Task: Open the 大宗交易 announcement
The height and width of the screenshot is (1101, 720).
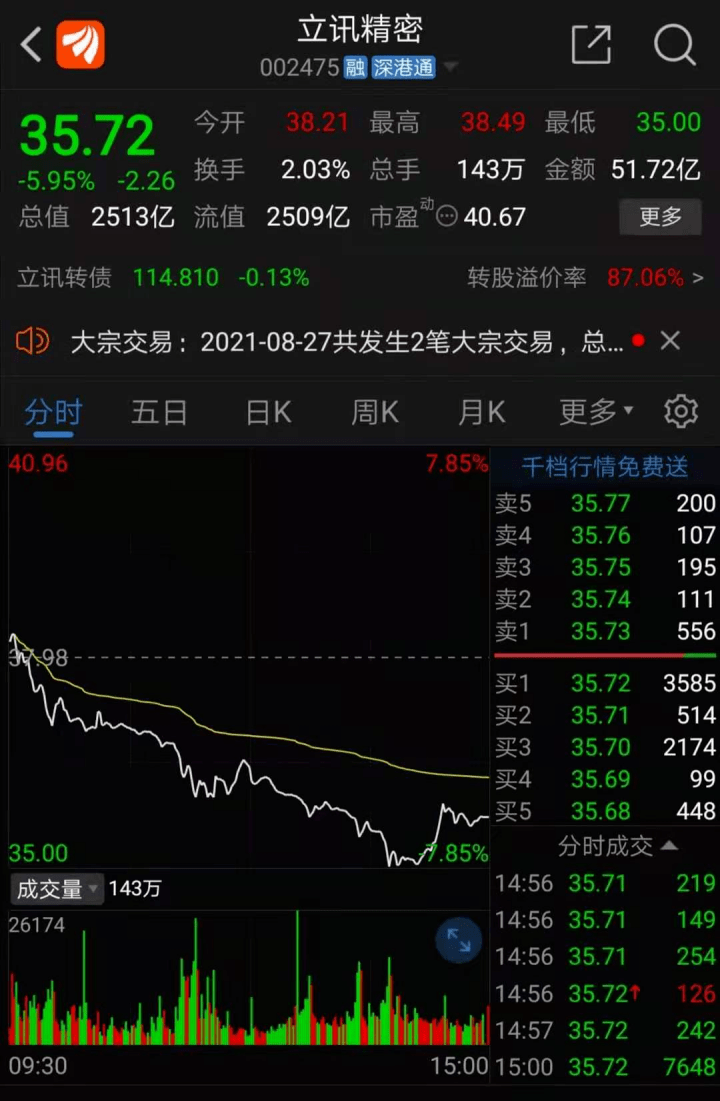Action: (x=346, y=342)
